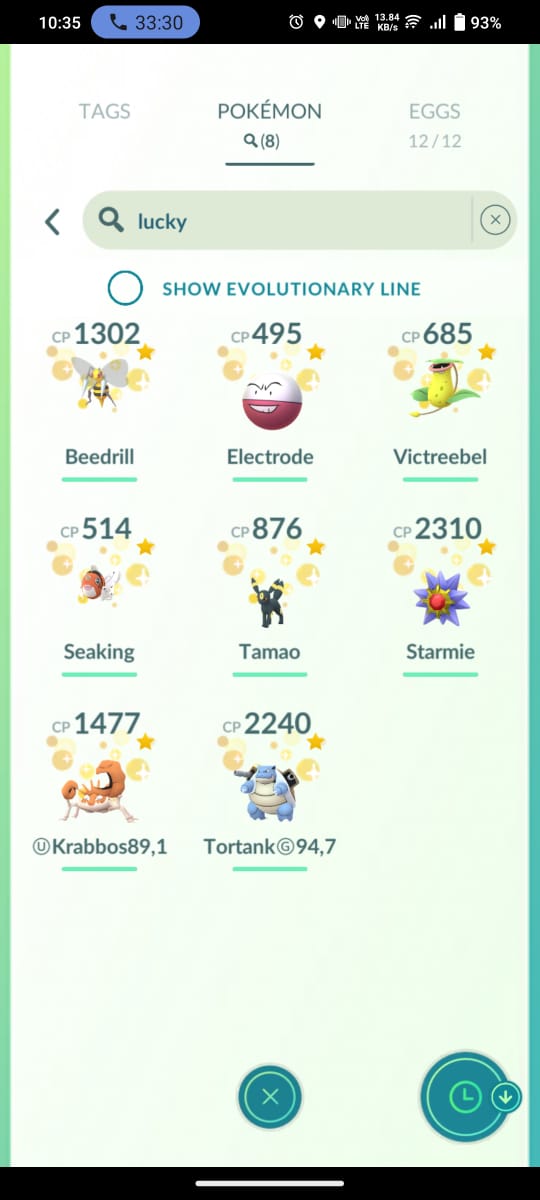Viewport: 540px width, 1200px height.
Task: Enable Show Evolutionary Line
Action: (125, 289)
